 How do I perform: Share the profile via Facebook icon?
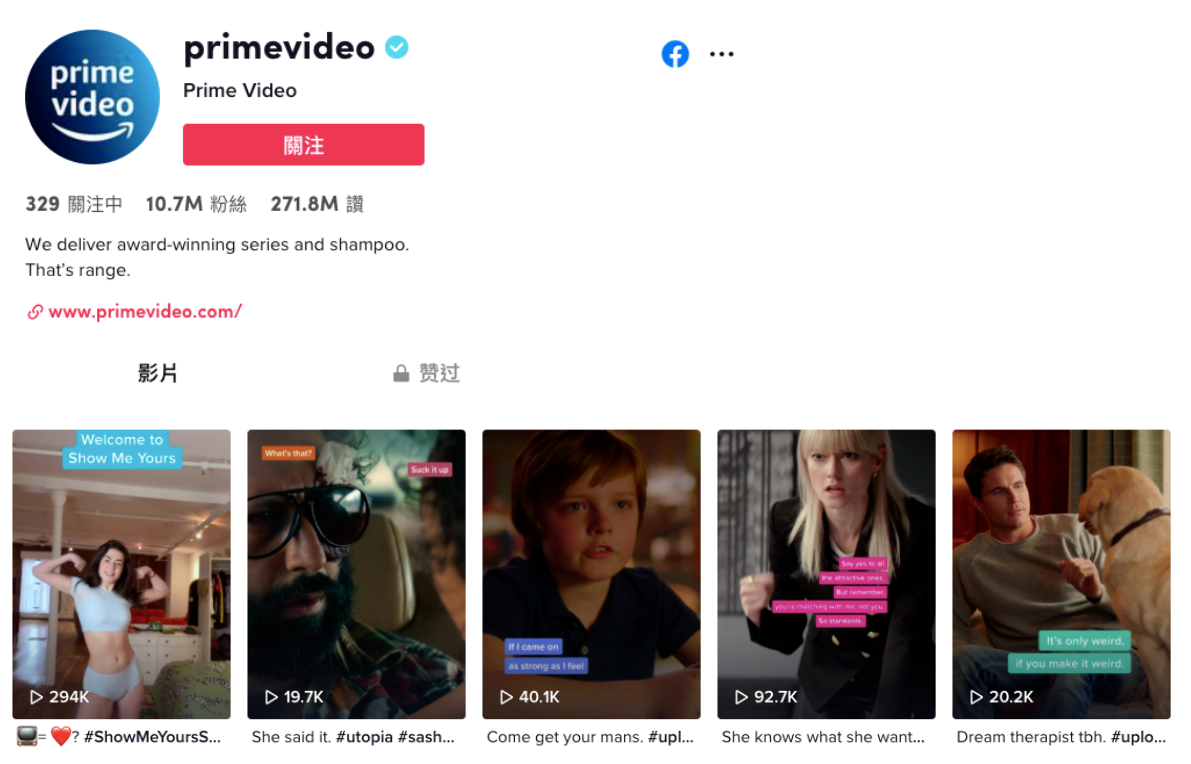tap(675, 54)
